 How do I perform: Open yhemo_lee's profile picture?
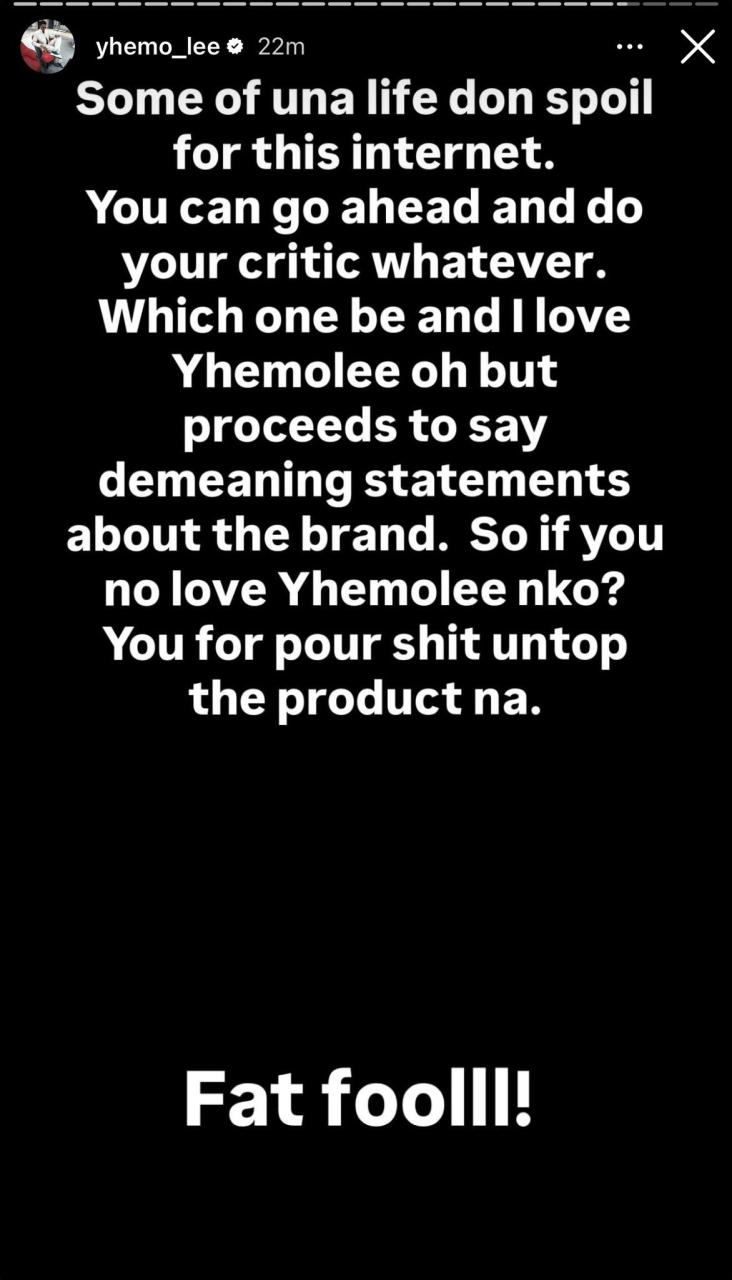point(47,46)
